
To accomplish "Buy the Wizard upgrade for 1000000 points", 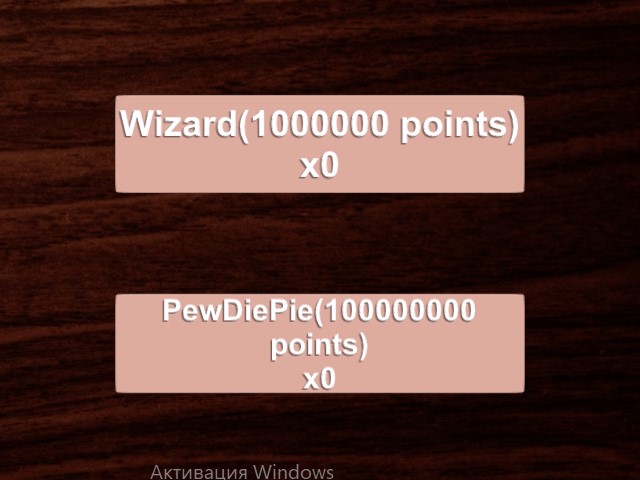I will pos(319,144).
